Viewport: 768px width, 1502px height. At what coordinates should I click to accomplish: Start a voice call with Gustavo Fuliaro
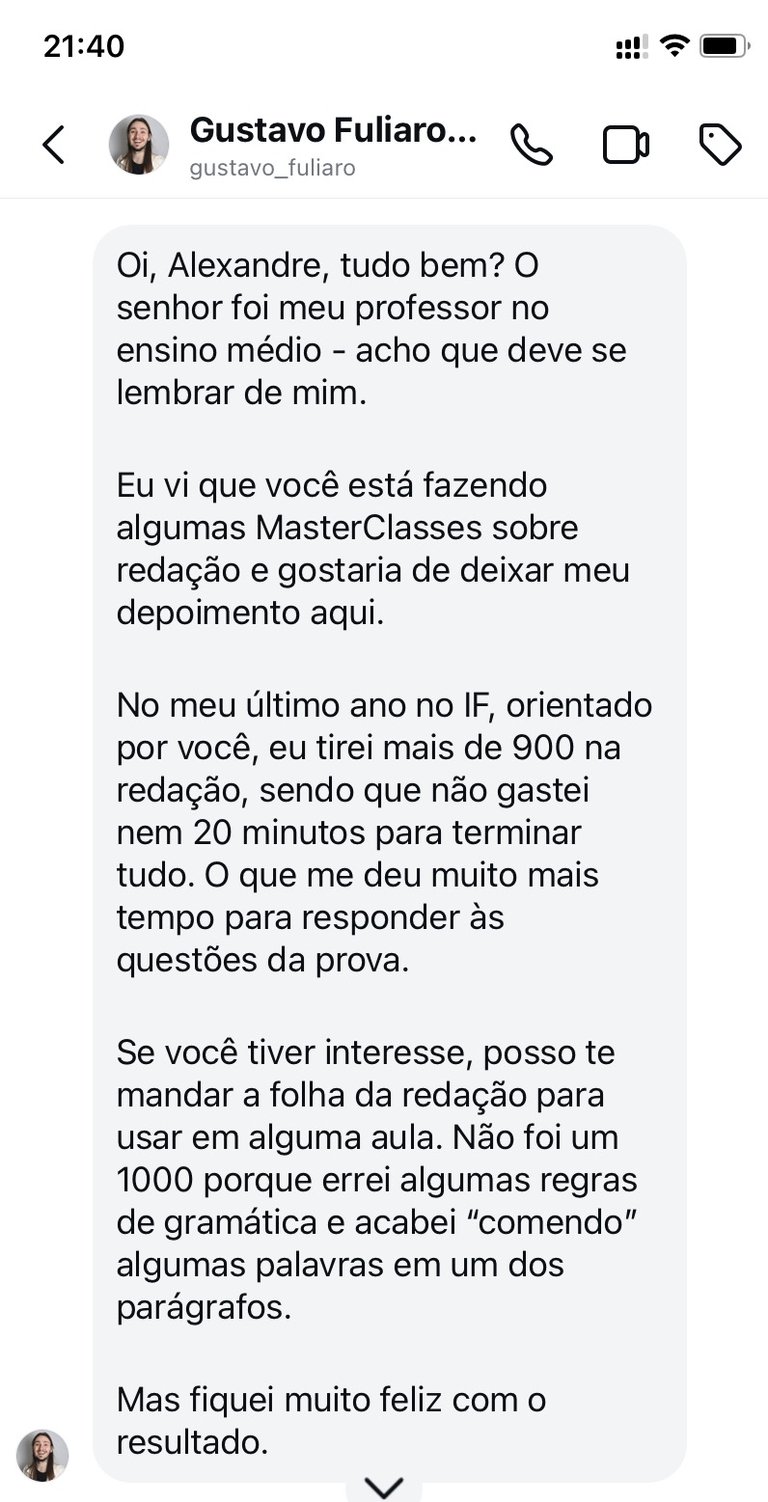[x=531, y=145]
